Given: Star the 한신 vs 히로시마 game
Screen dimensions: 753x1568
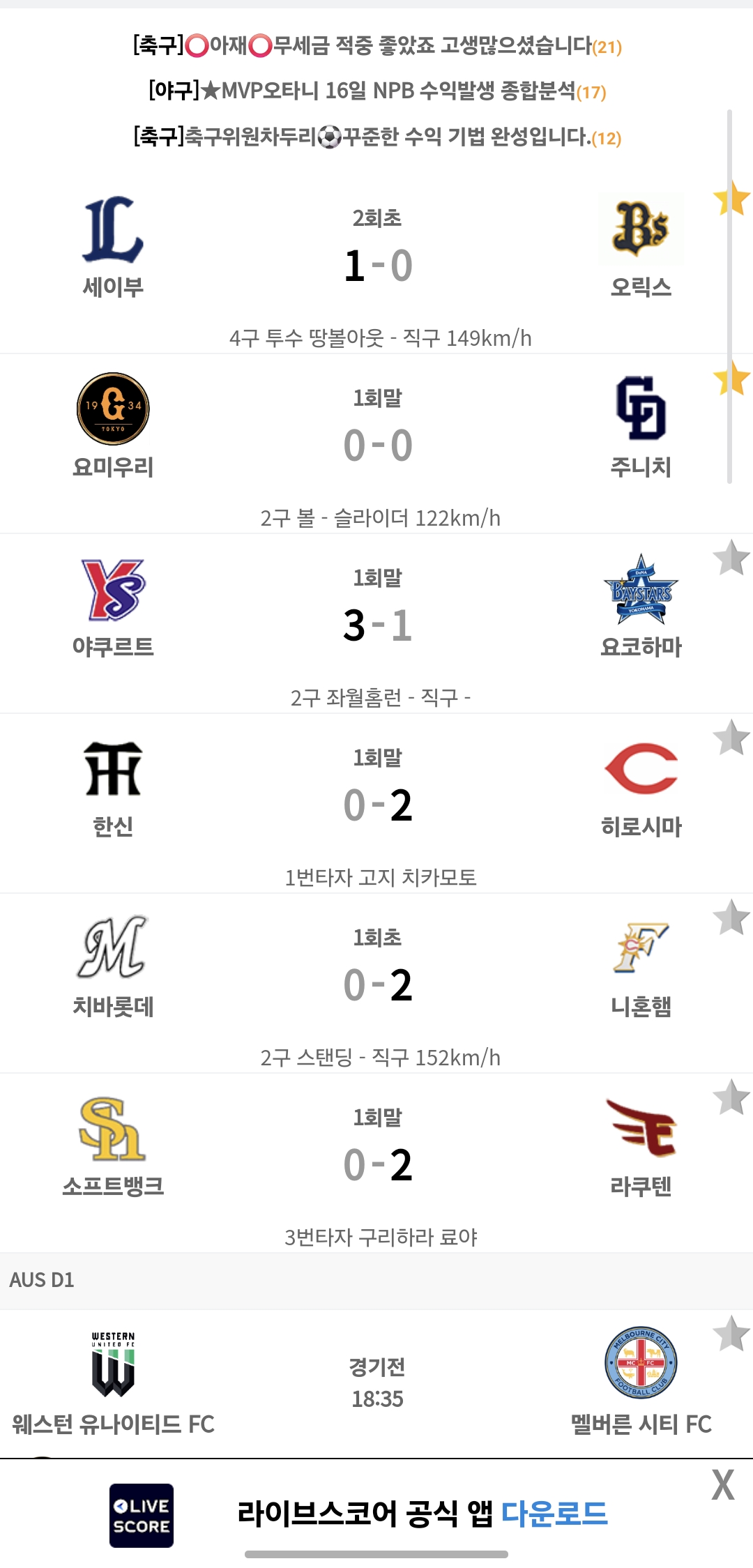Looking at the screenshot, I should point(731,738).
